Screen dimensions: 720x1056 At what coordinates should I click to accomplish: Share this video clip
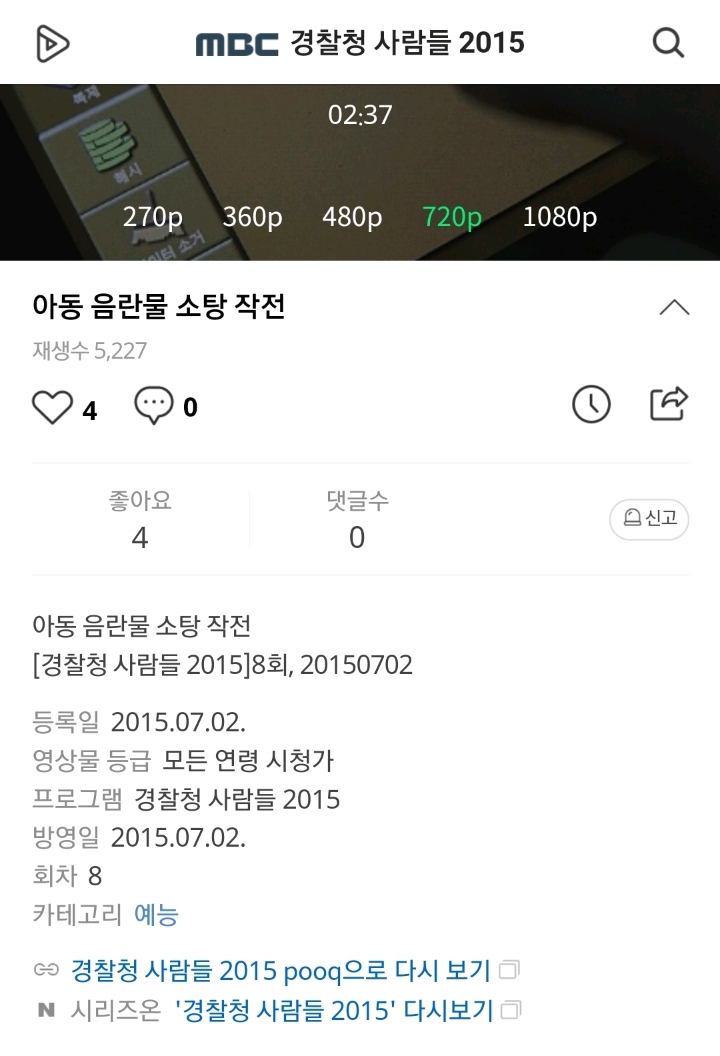[669, 403]
